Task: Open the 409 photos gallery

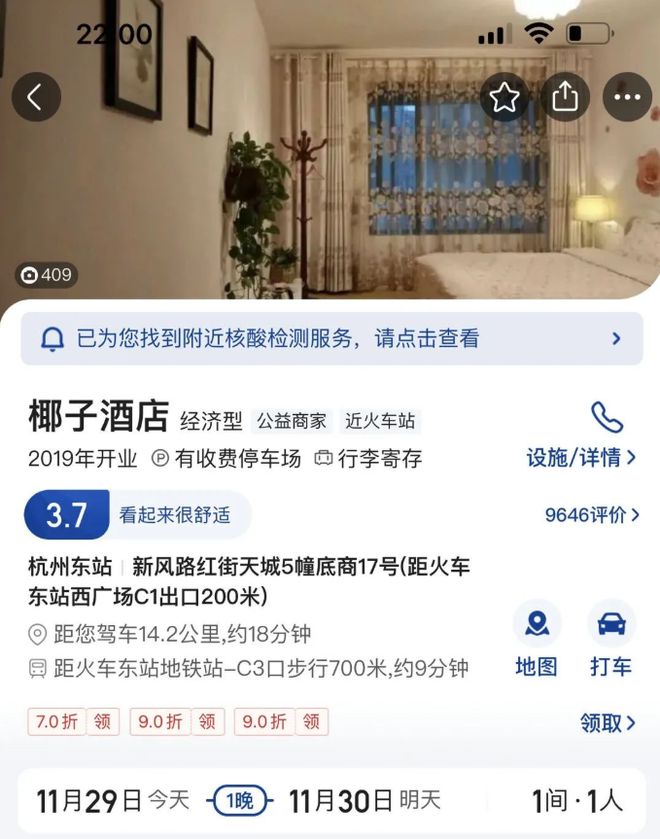Action: coord(47,274)
